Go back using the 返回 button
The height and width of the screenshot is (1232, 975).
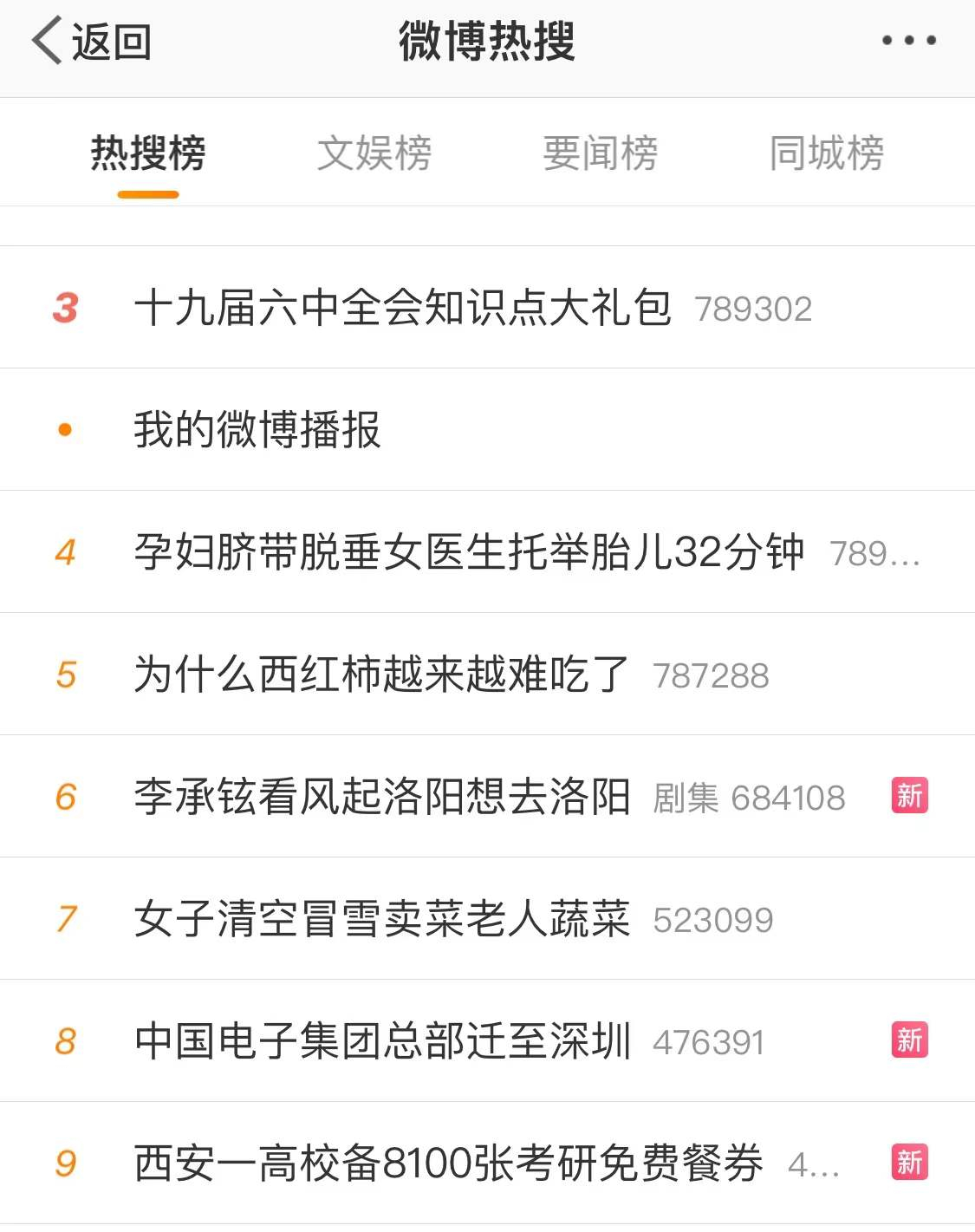[x=92, y=41]
